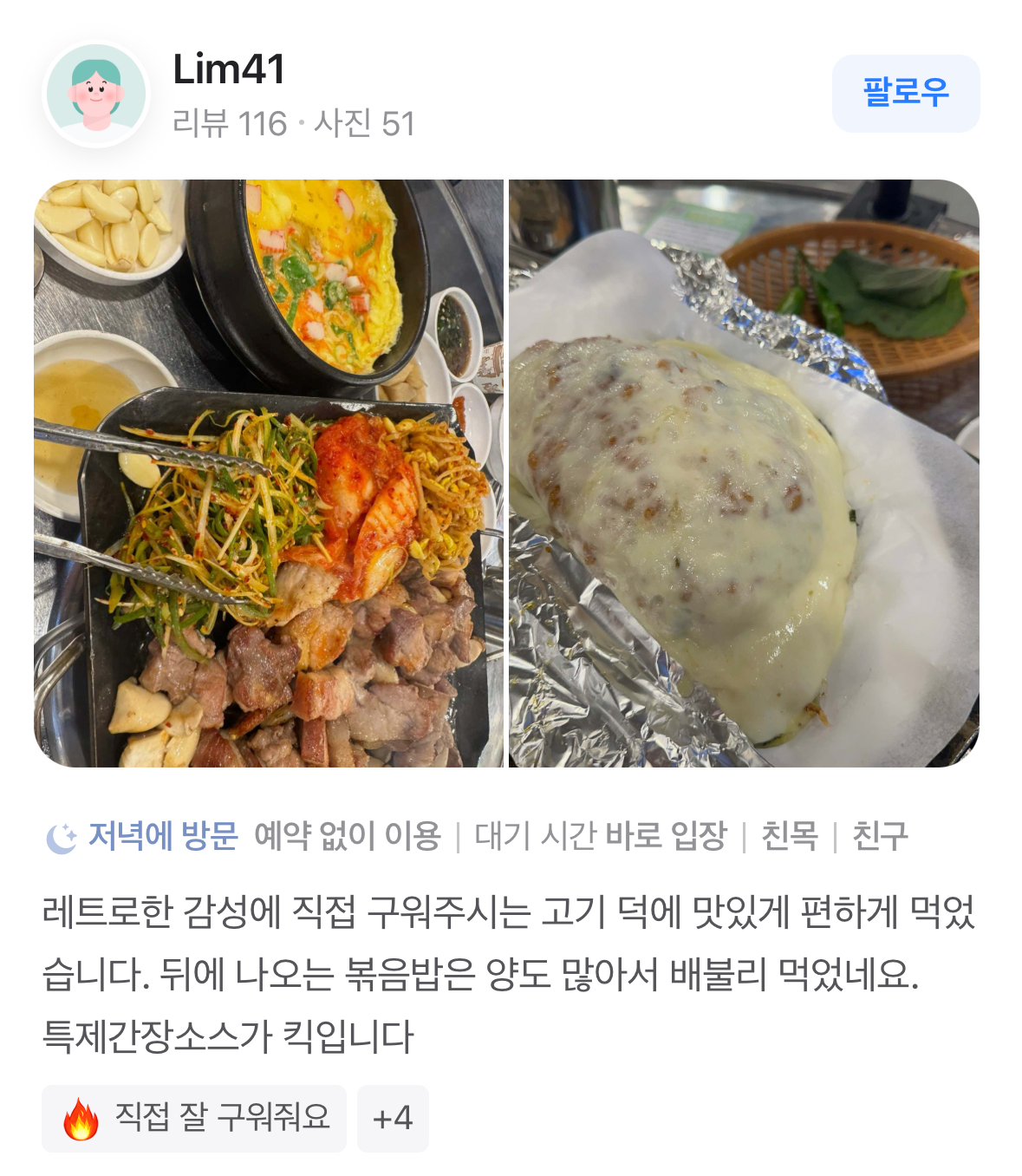The width and height of the screenshot is (1022, 1176).
Task: Follow the reviewer Lim41
Action: (905, 93)
